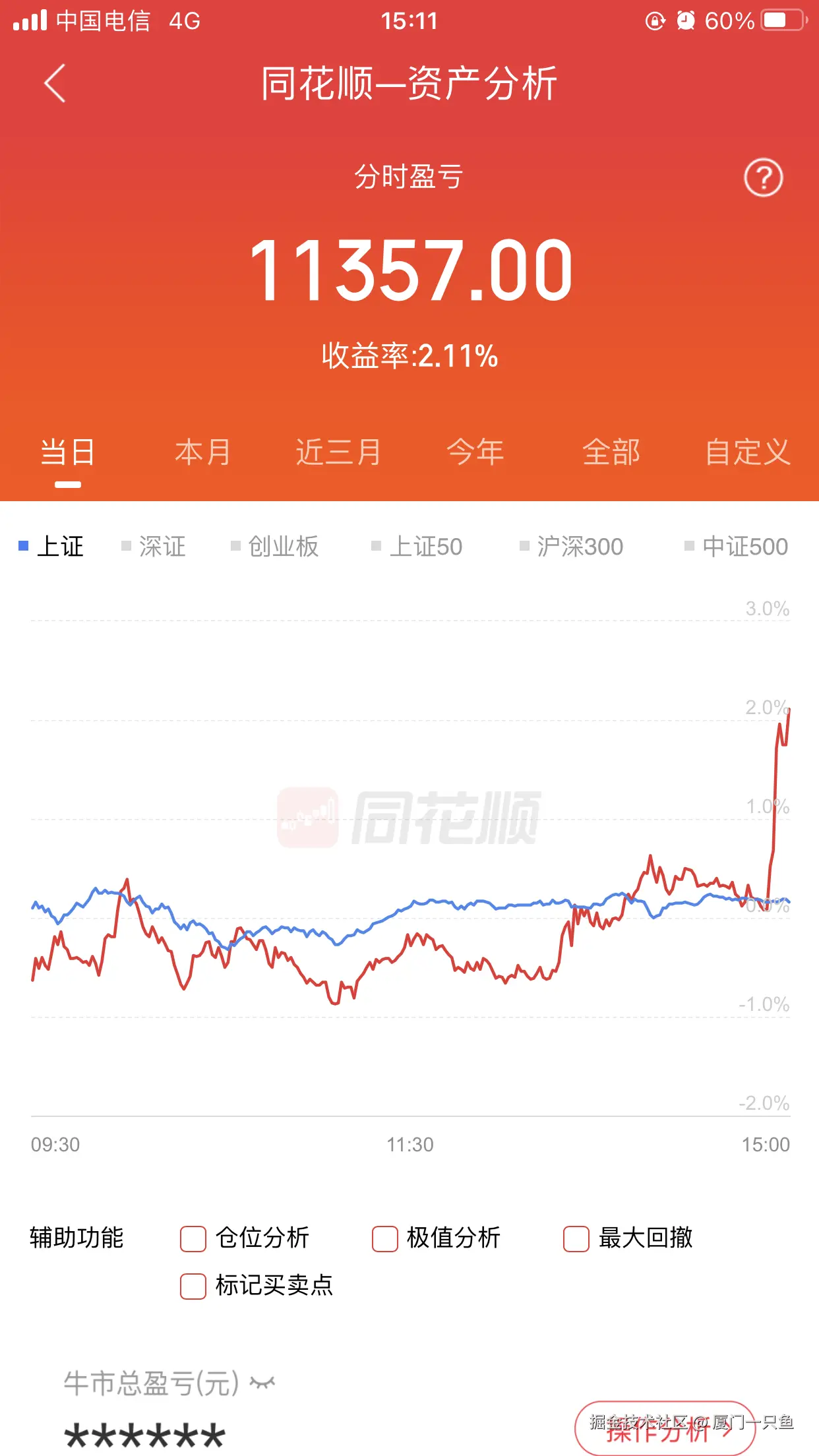Select the 今年 time range
This screenshot has width=819, height=1456.
click(476, 452)
